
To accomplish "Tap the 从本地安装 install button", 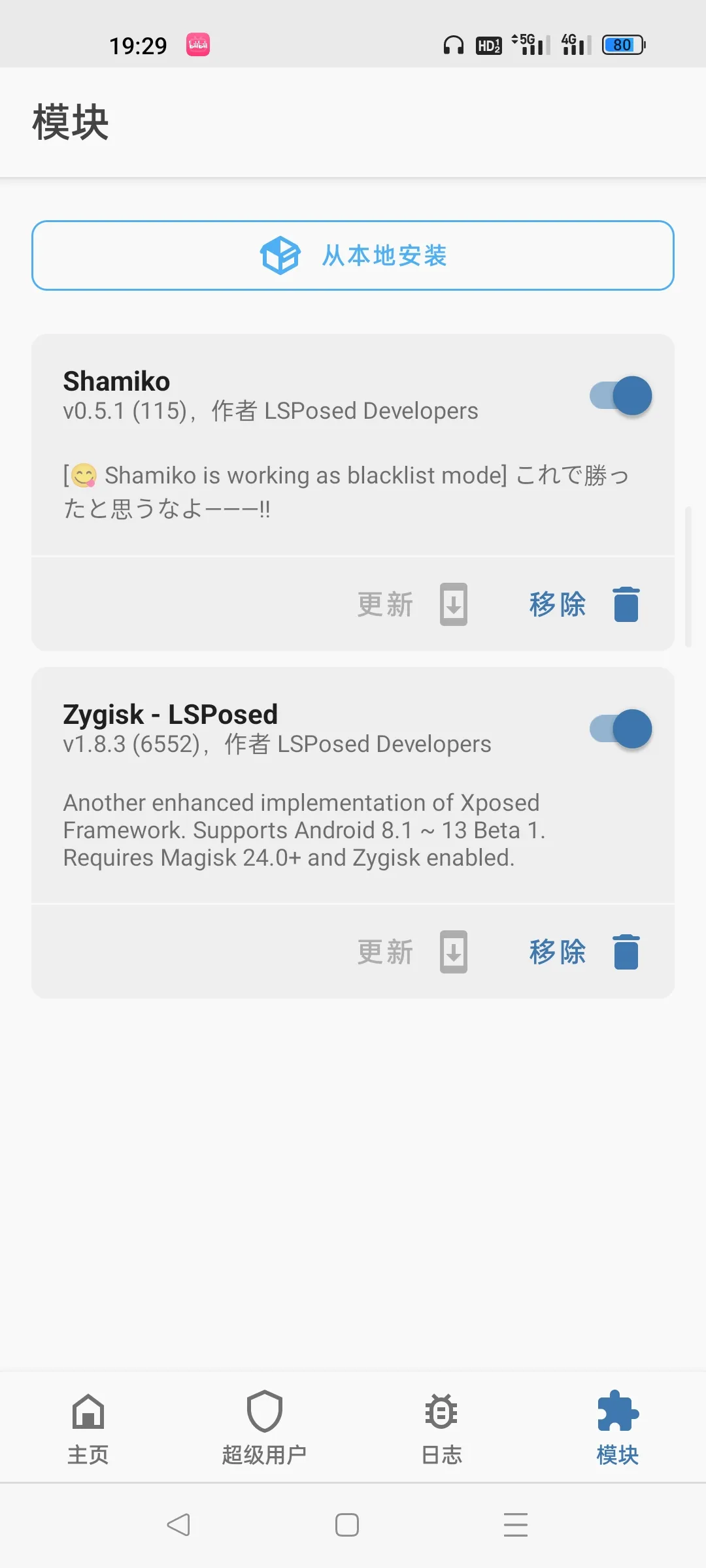I will 353,255.
